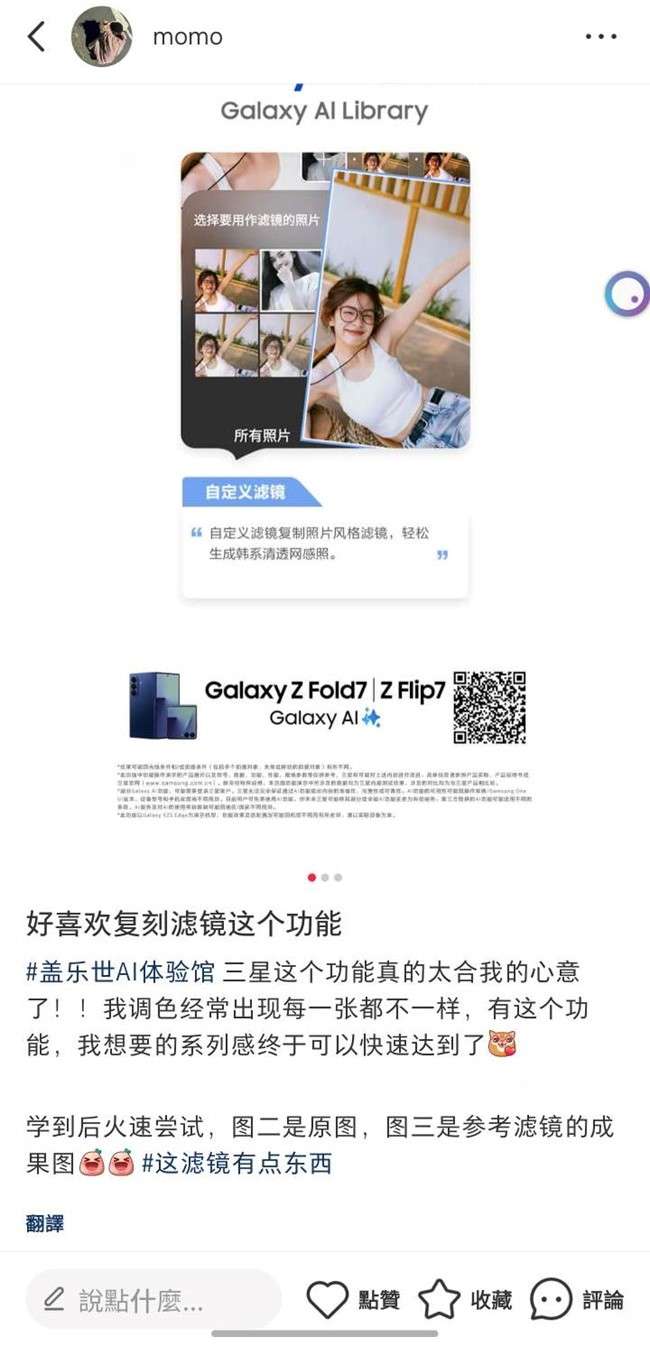The width and height of the screenshot is (650, 1346).
Task: Tap the floating purple assistant circle
Action: point(628,294)
